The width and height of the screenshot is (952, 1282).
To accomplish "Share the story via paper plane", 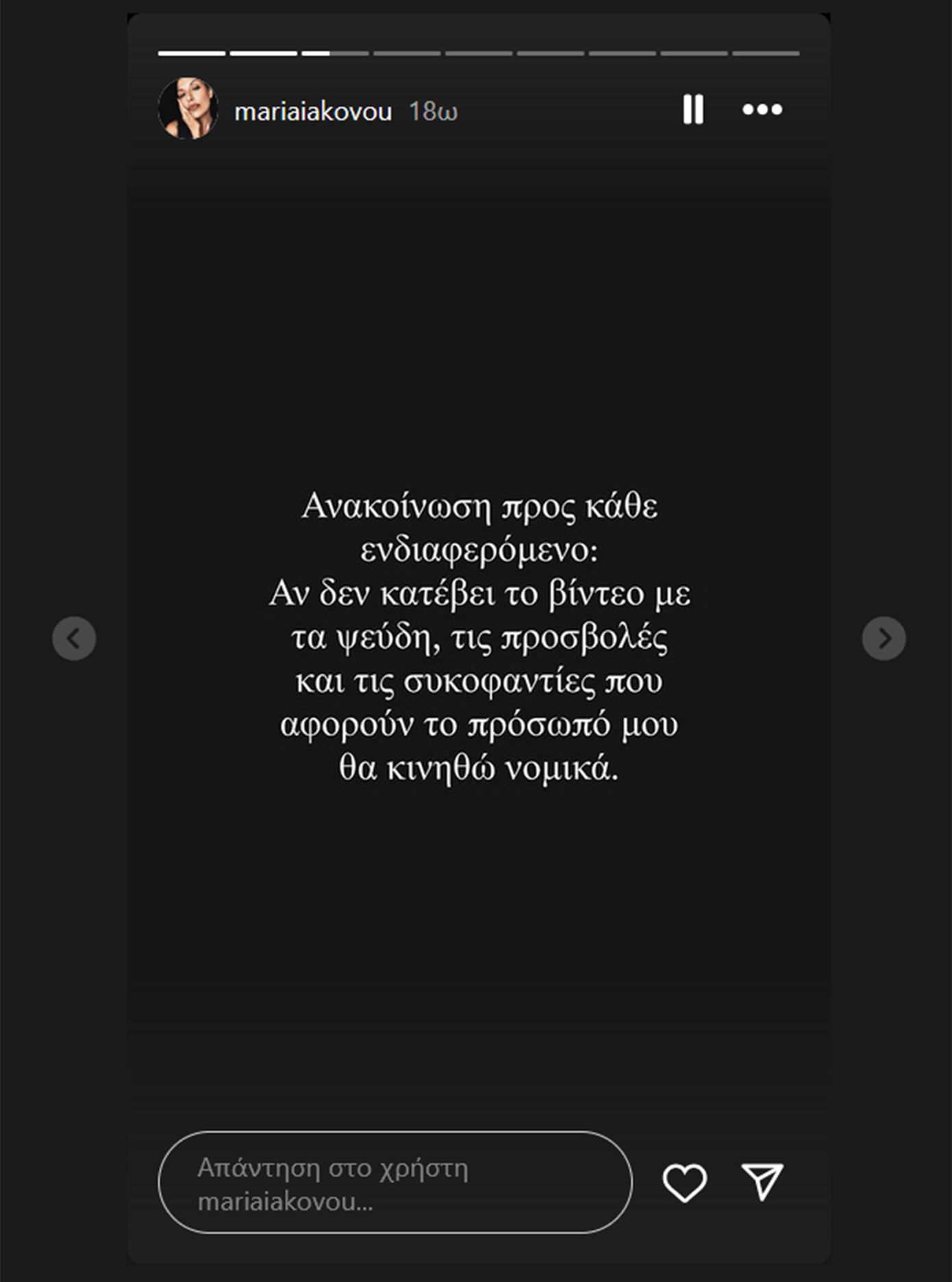I will pos(762,1182).
